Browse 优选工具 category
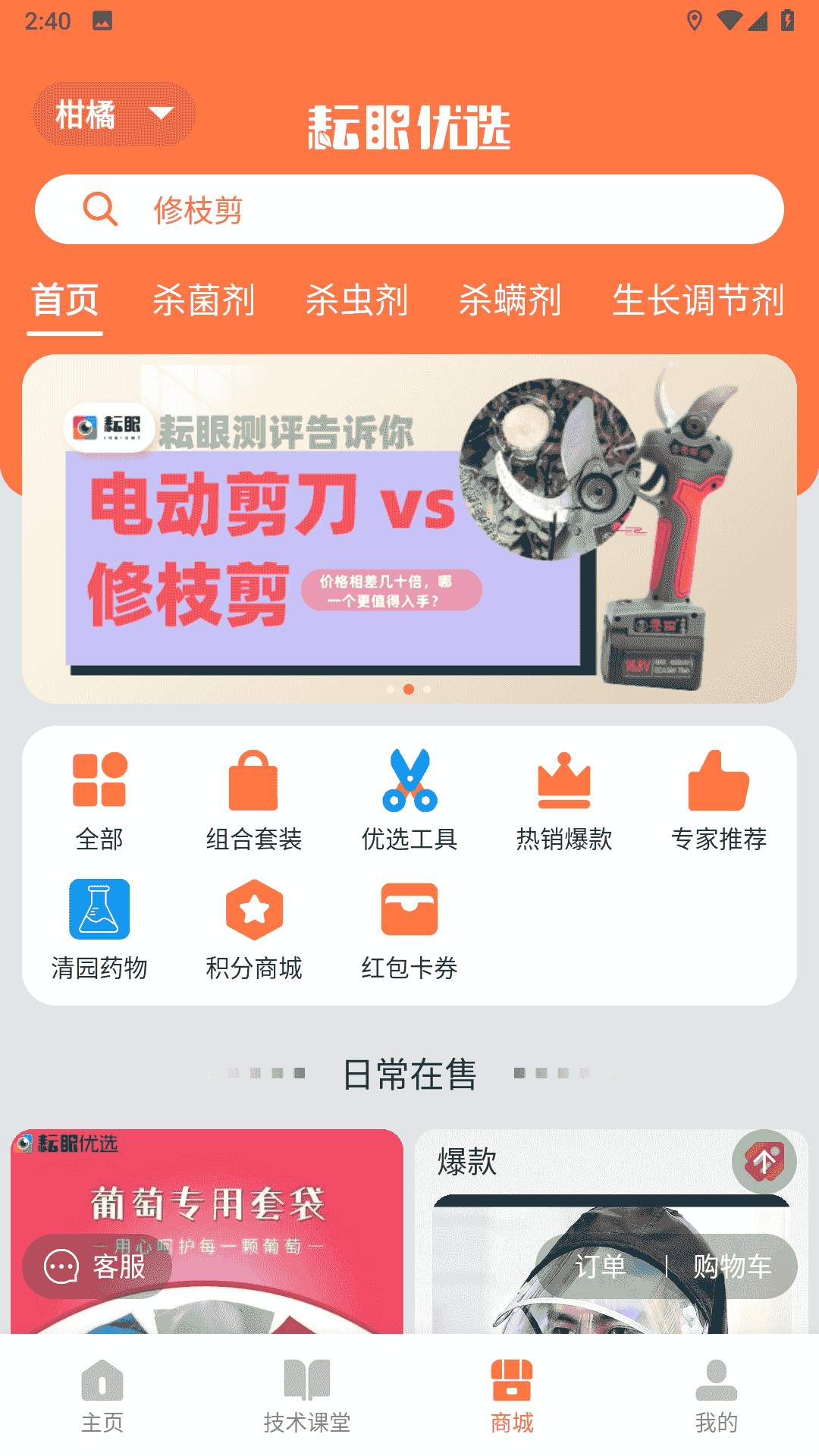The height and width of the screenshot is (1456, 819). pyautogui.click(x=409, y=802)
